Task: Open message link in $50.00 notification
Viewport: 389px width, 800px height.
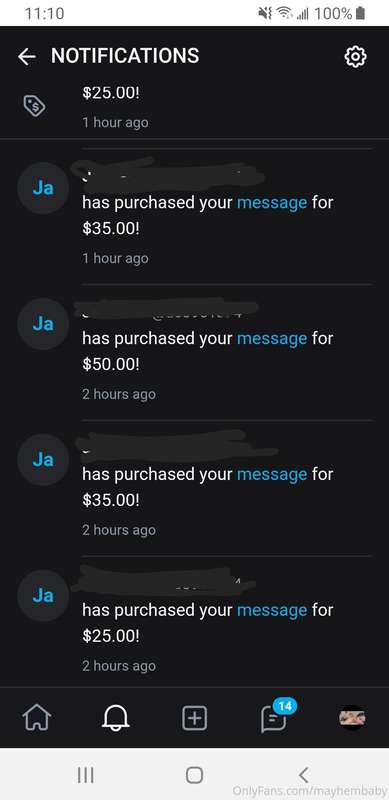Action: click(x=272, y=339)
